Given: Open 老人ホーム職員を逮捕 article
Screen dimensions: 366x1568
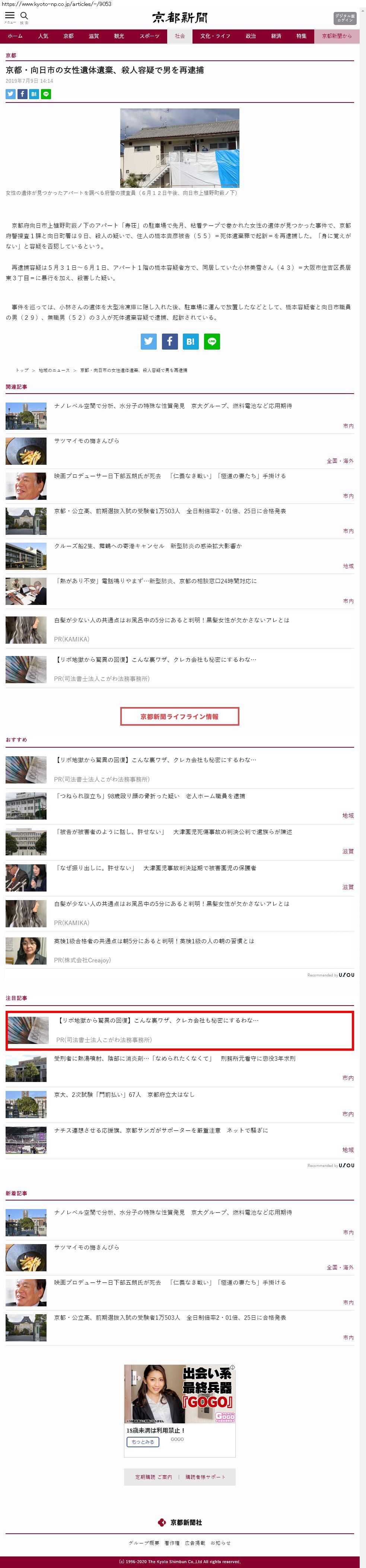Looking at the screenshot, I should [x=150, y=796].
